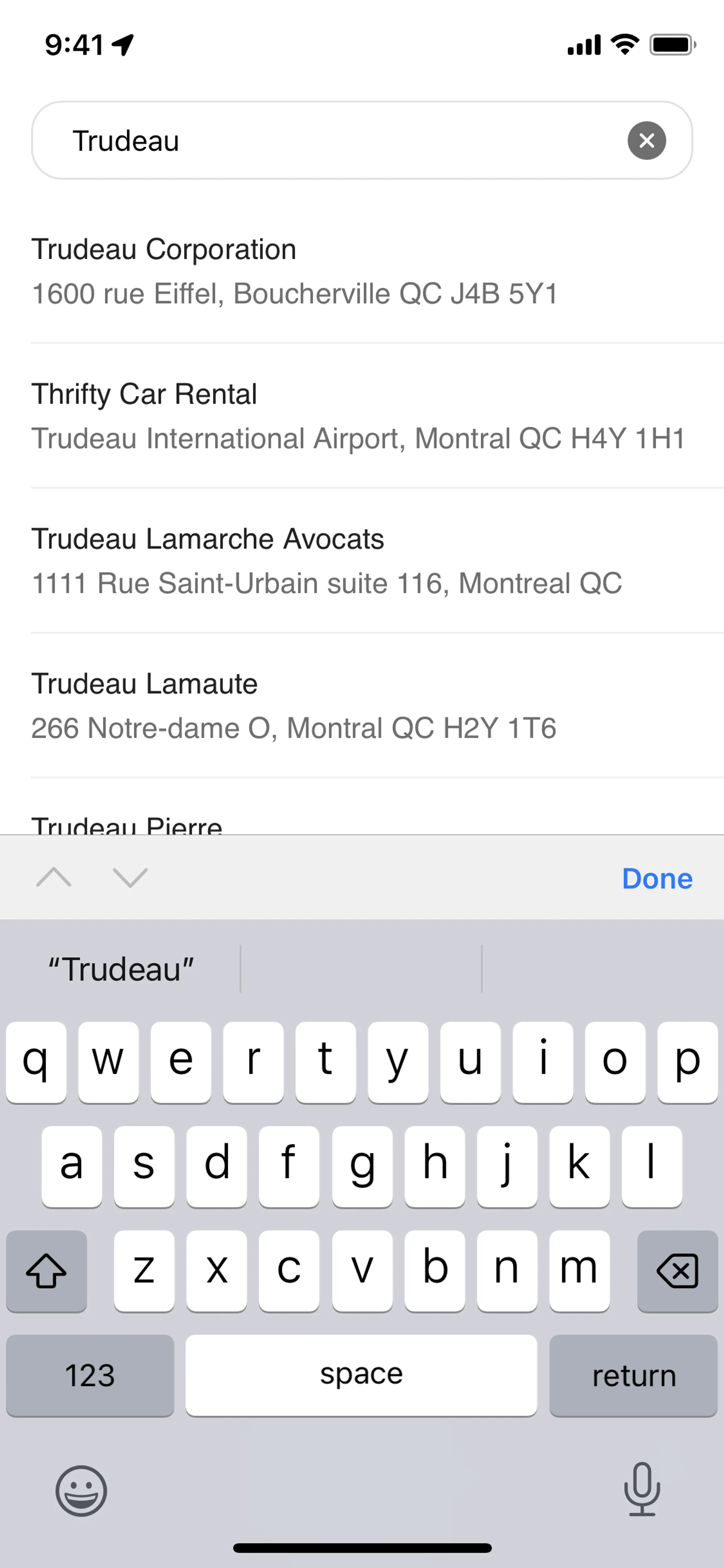Clear the Trudeau search text
Image resolution: width=724 pixels, height=1568 pixels.
click(x=646, y=141)
